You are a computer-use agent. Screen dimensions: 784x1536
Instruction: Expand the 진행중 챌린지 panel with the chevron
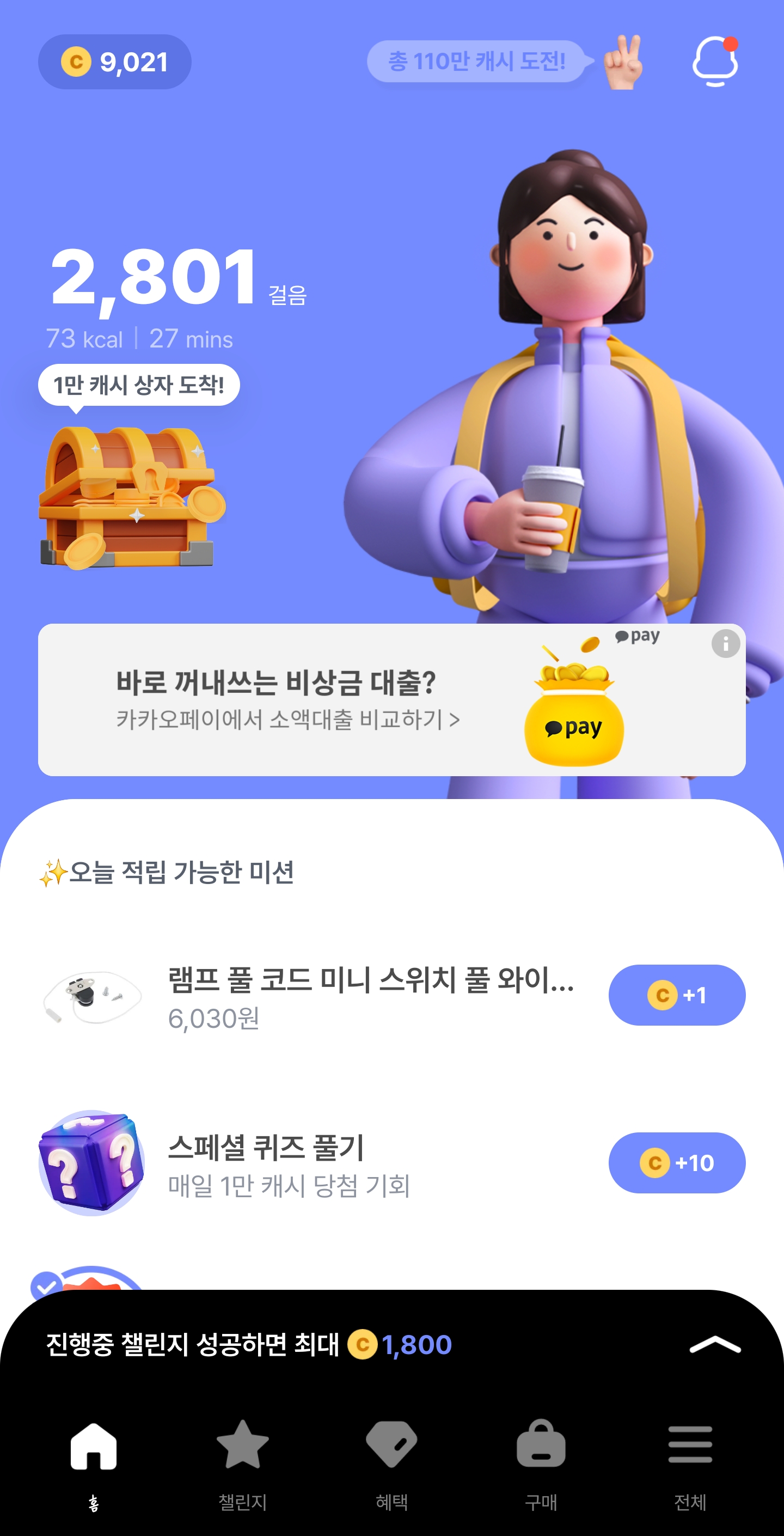[x=714, y=1345]
